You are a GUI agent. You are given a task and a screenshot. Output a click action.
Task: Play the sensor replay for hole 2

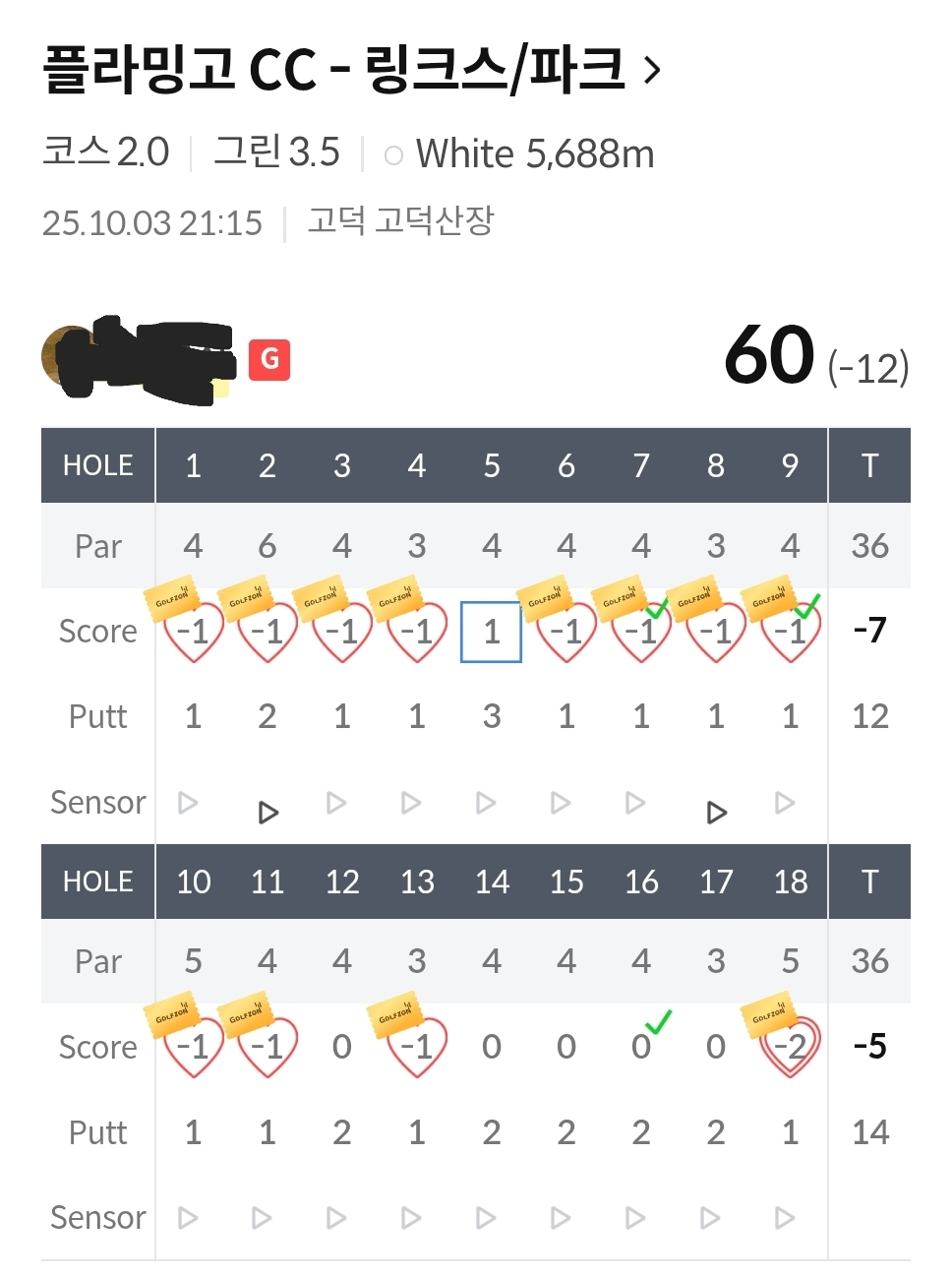(268, 813)
